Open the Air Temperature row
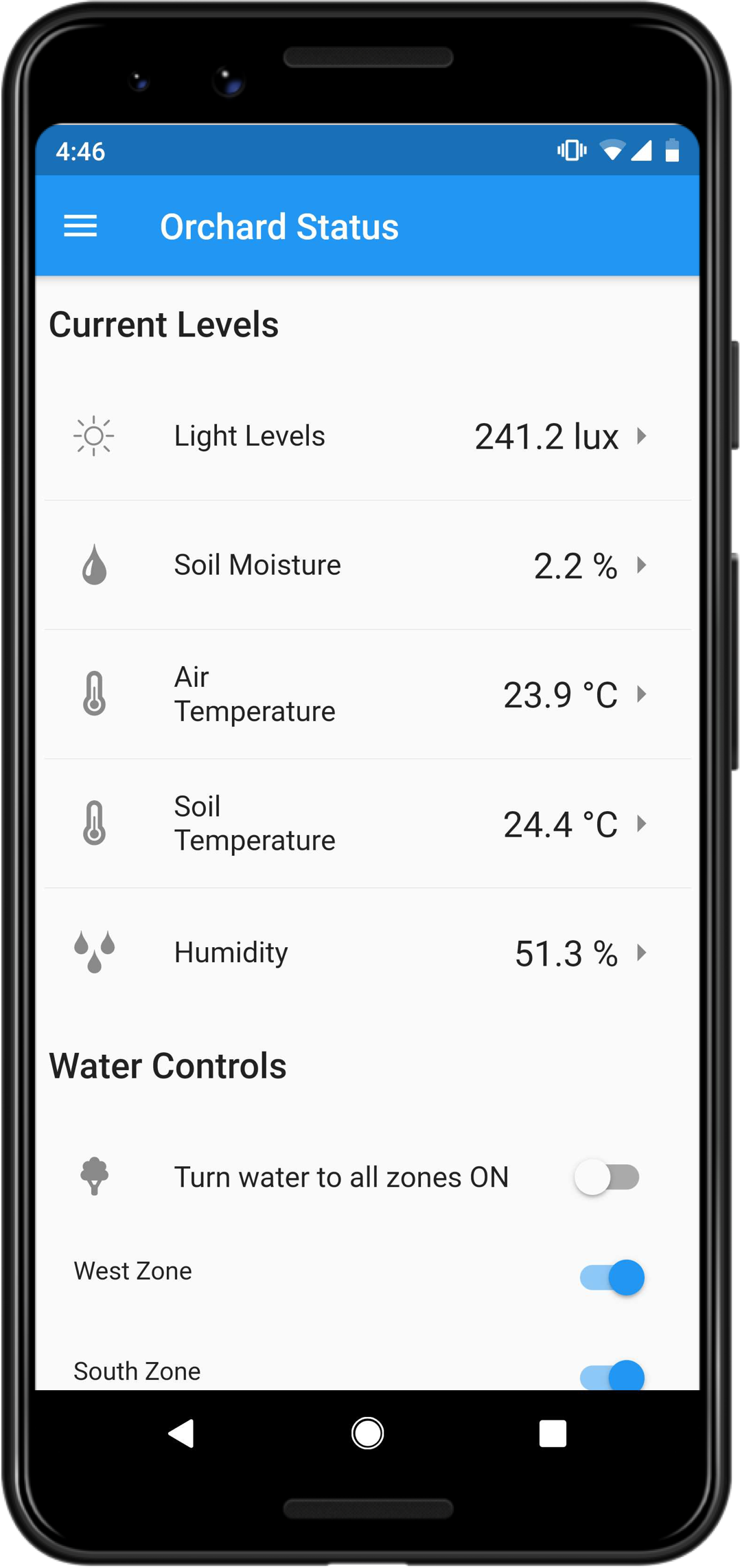Image resolution: width=740 pixels, height=1568 pixels. coord(367,694)
